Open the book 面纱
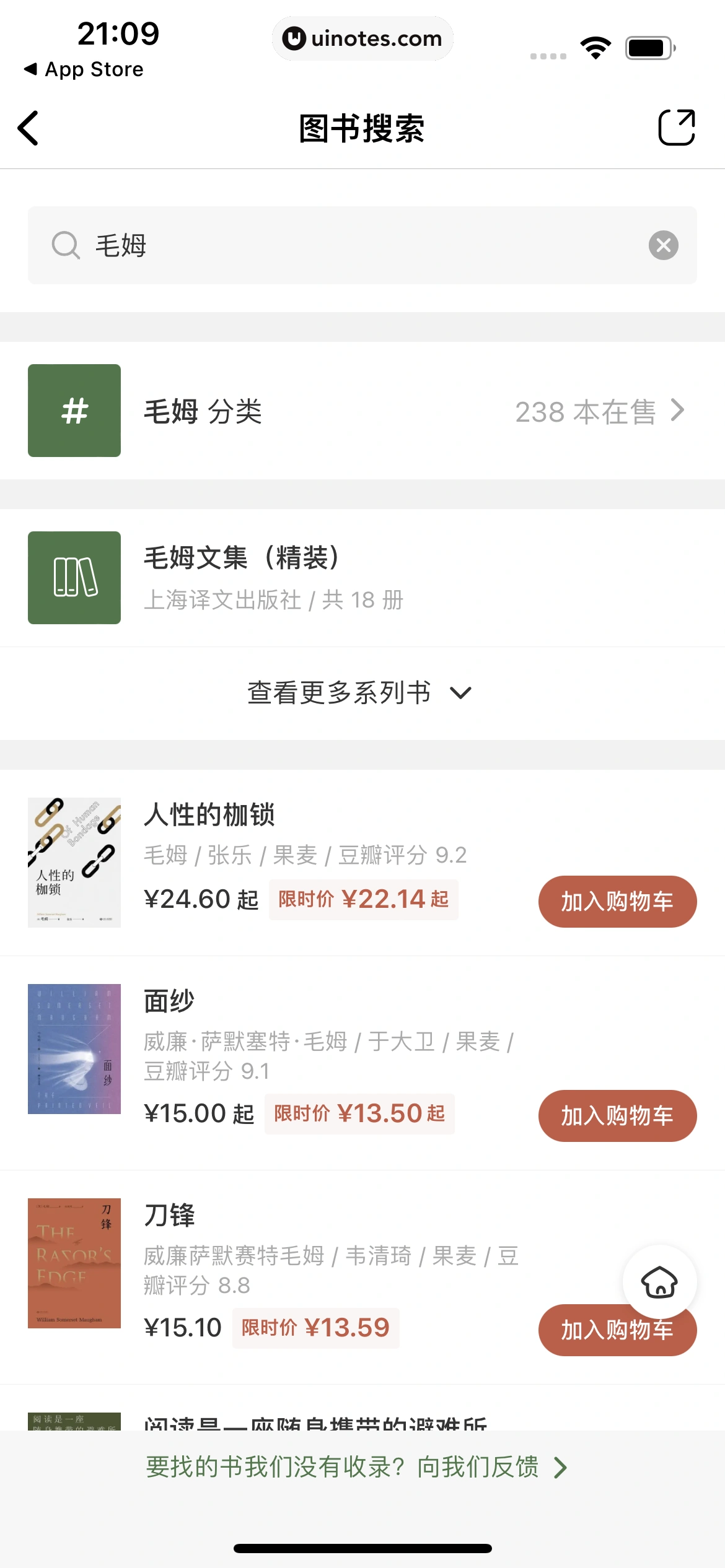The height and width of the screenshot is (1568, 725). pos(169,1001)
